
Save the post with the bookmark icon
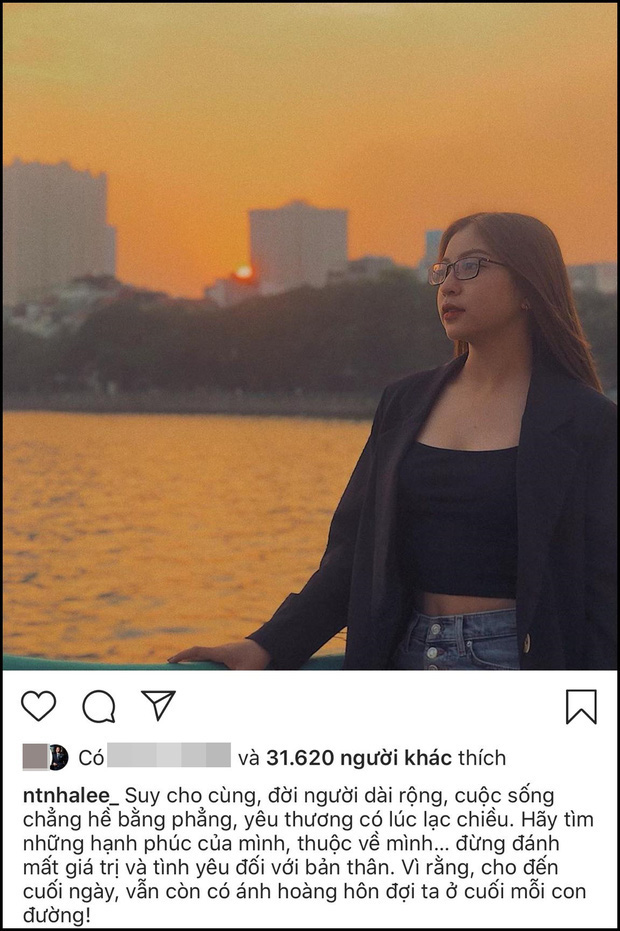pos(581,706)
